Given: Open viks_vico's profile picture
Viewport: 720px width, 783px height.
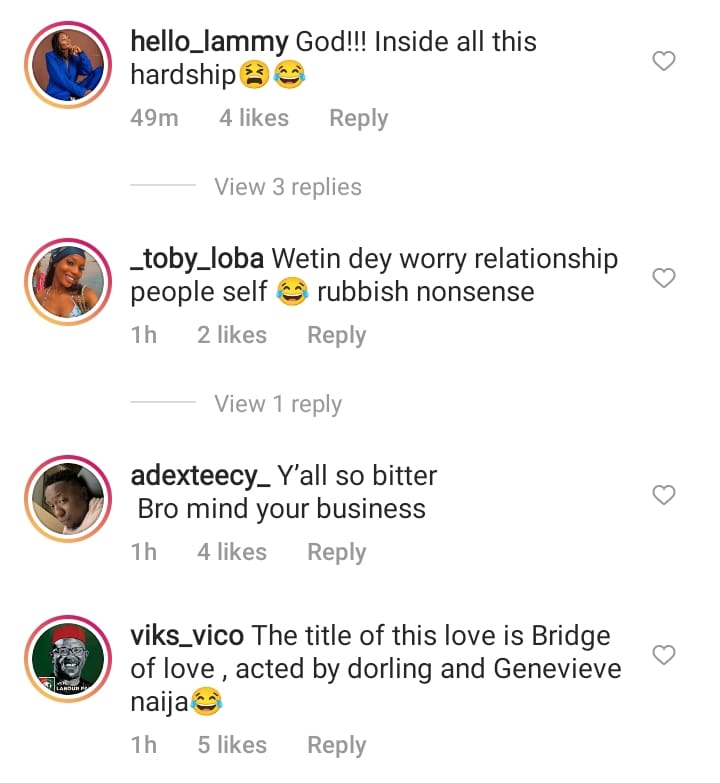Looking at the screenshot, I should tap(68, 662).
